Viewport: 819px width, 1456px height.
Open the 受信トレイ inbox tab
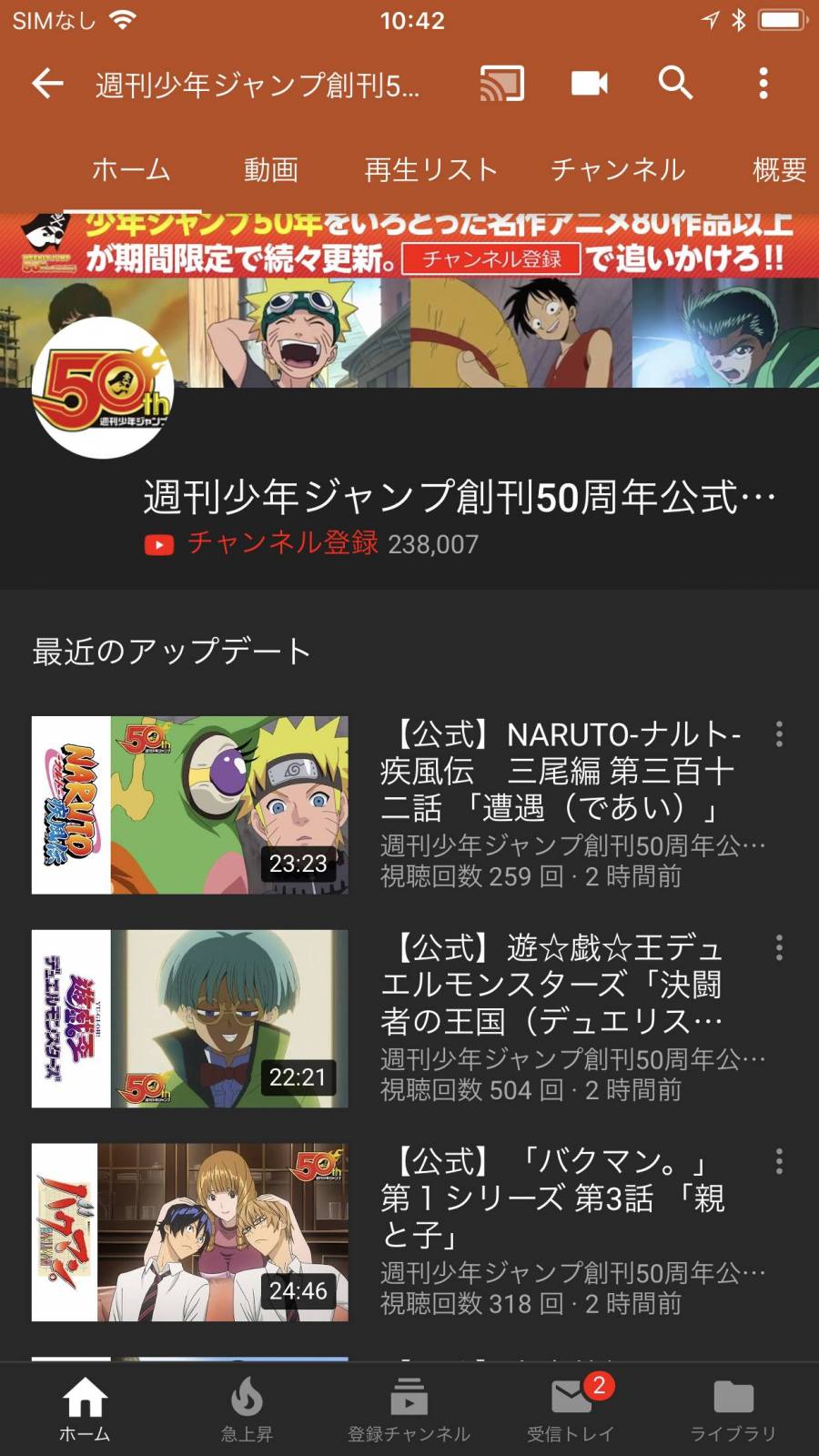coord(571,1409)
